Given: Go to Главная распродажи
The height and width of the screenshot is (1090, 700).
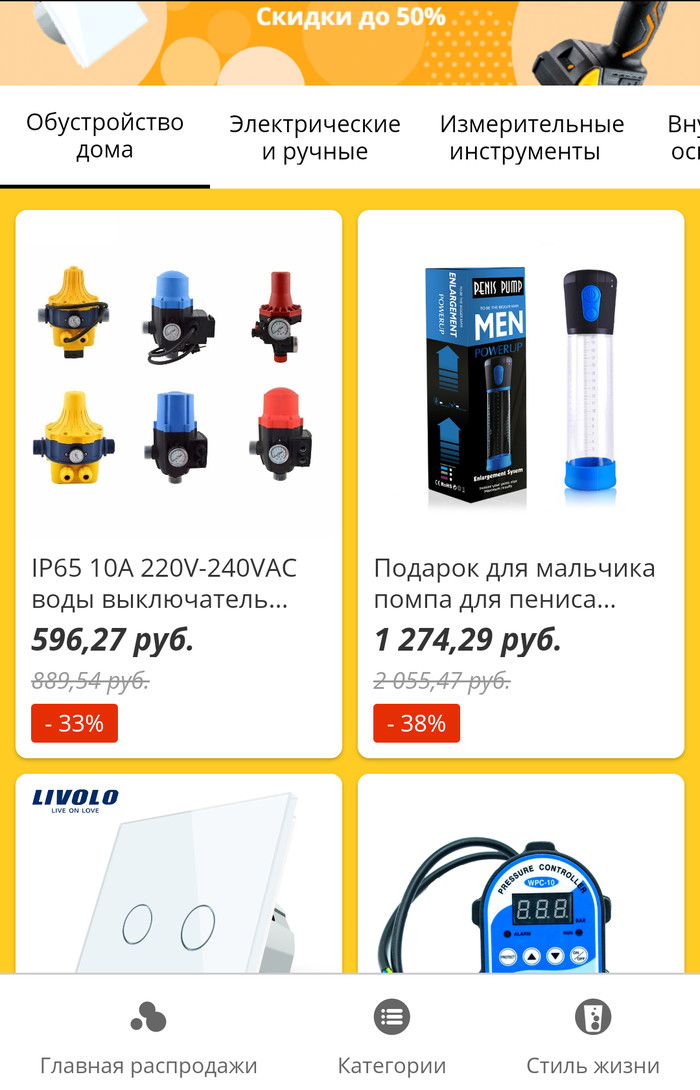Looking at the screenshot, I should coord(149,1038).
